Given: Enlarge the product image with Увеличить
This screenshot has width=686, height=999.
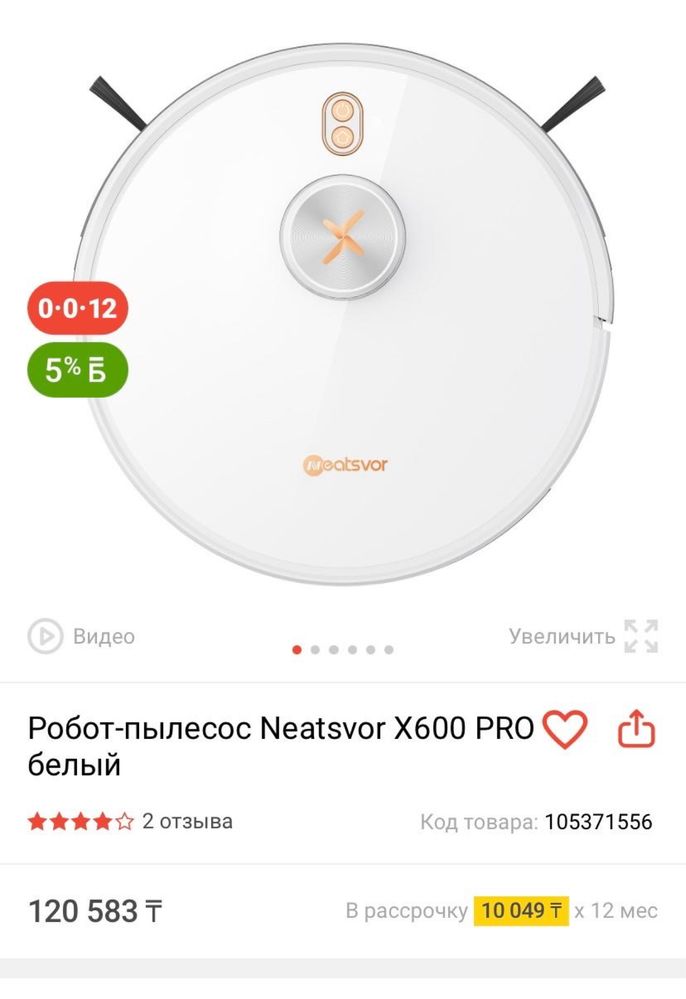Looking at the screenshot, I should click(583, 636).
